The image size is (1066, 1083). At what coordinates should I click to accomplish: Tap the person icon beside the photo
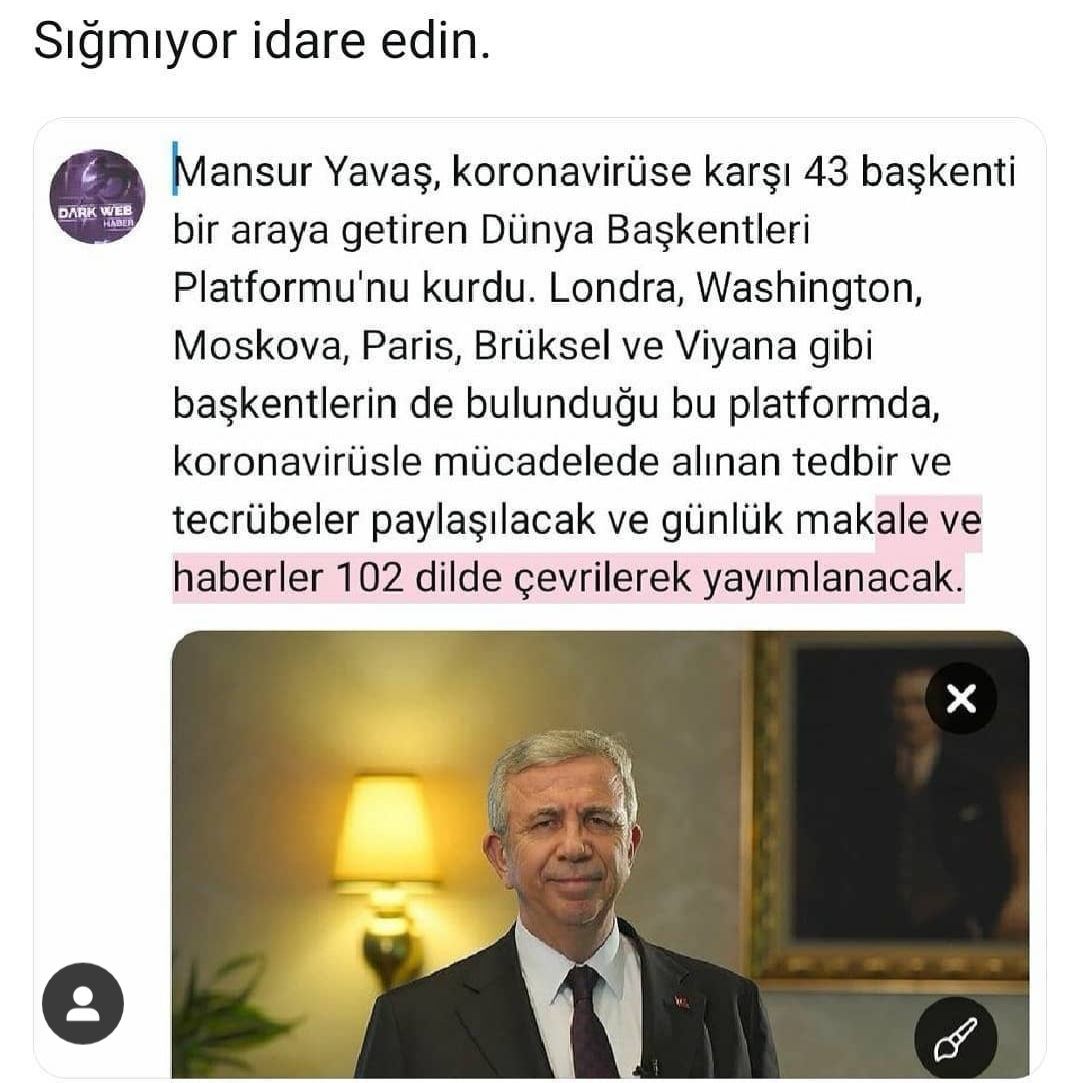tap(83, 1004)
